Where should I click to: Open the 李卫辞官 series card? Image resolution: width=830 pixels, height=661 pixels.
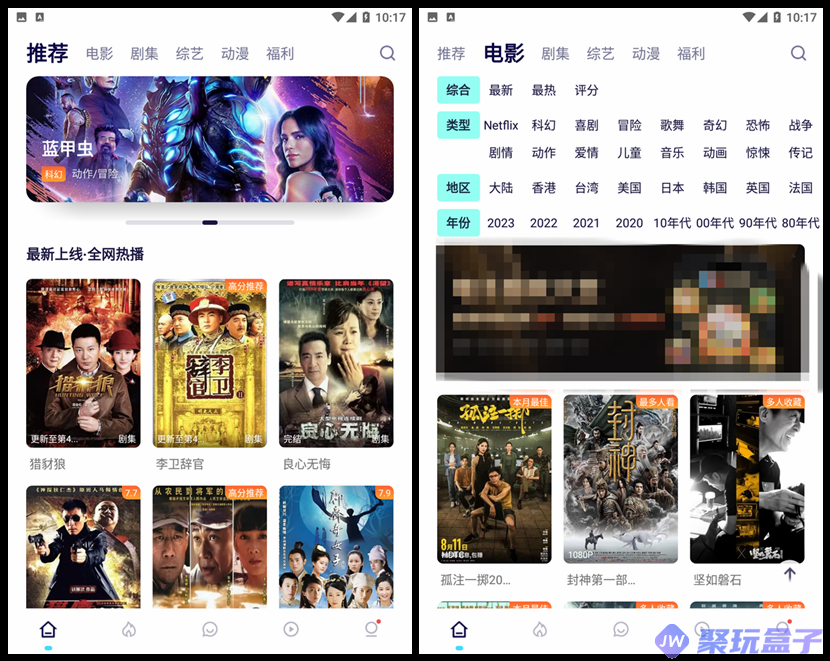click(209, 362)
